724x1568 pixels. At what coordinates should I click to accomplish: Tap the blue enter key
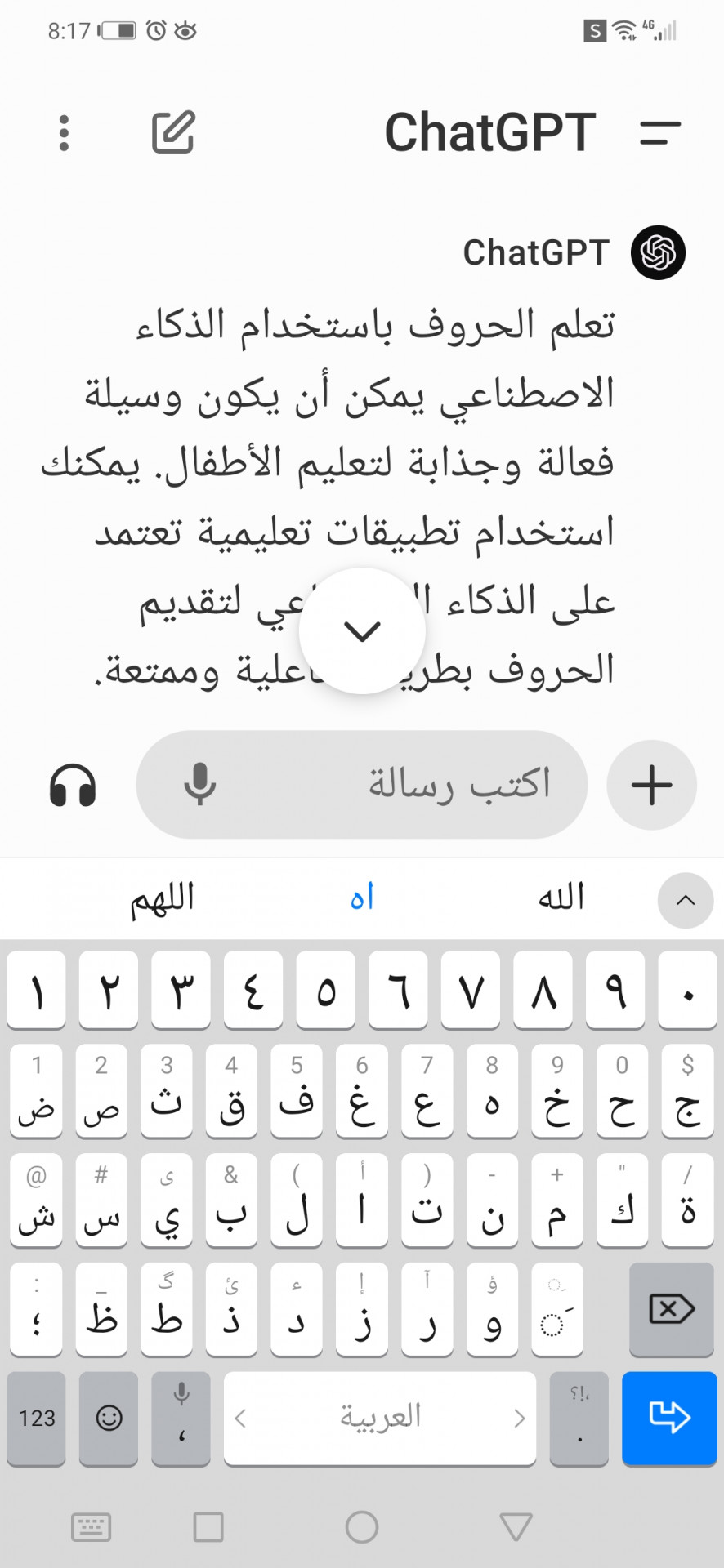coord(669,1419)
